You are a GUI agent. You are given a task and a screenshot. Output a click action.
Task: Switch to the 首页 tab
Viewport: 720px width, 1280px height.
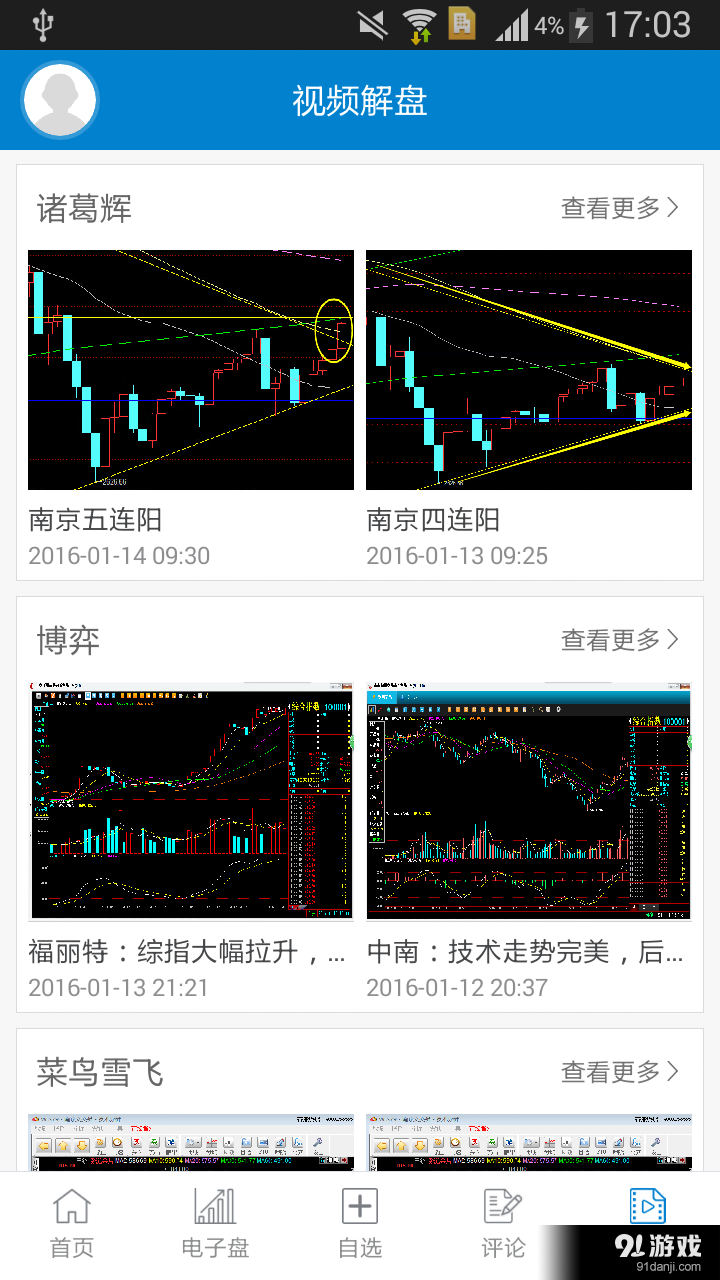pyautogui.click(x=72, y=1224)
